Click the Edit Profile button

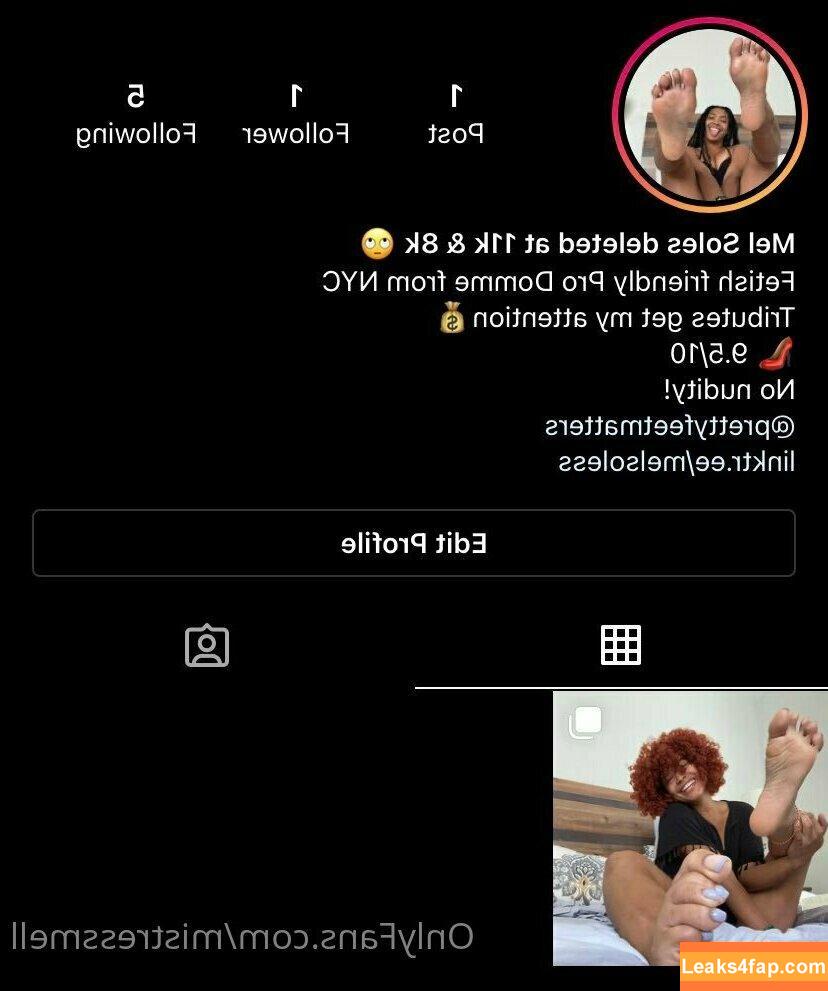pos(414,543)
